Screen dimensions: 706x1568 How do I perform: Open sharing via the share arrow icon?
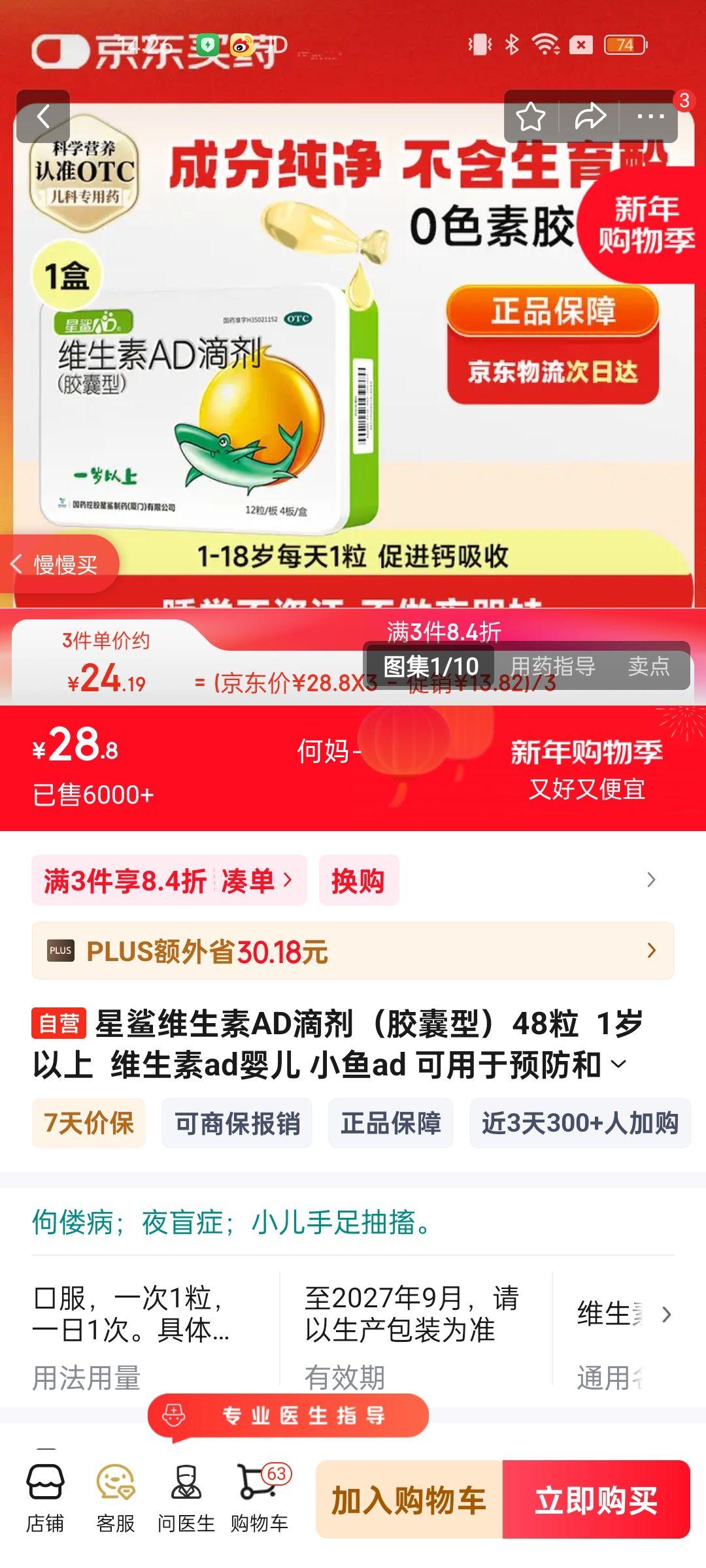[589, 116]
